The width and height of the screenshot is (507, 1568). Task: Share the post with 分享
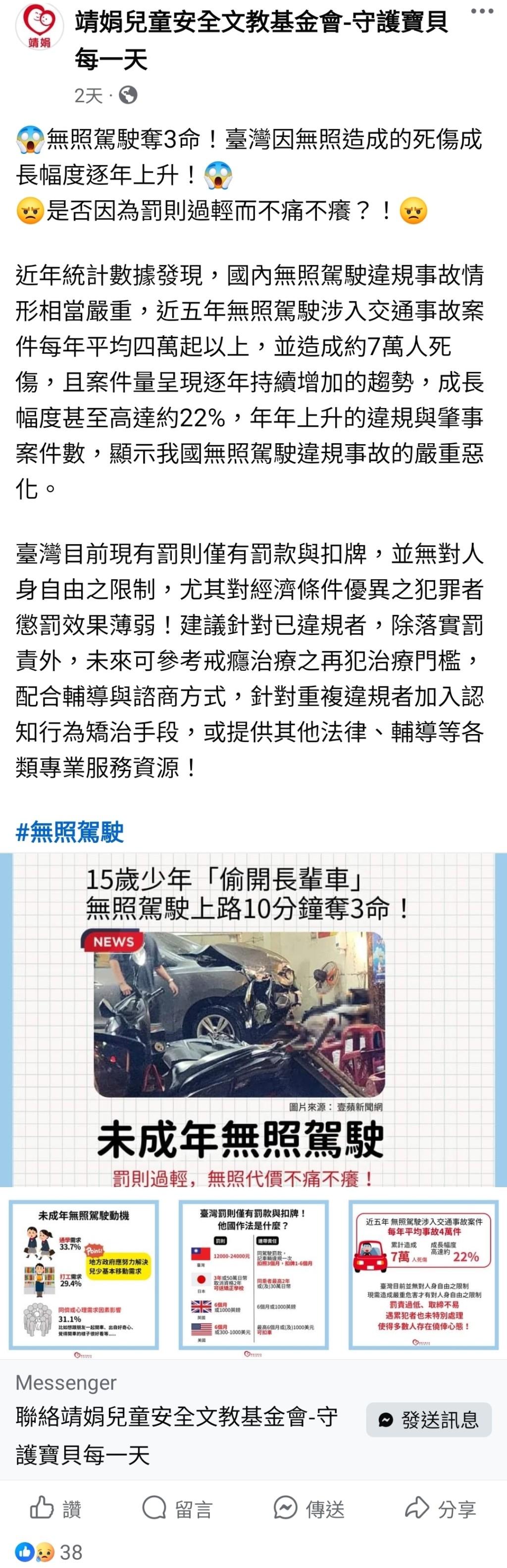[x=441, y=1508]
